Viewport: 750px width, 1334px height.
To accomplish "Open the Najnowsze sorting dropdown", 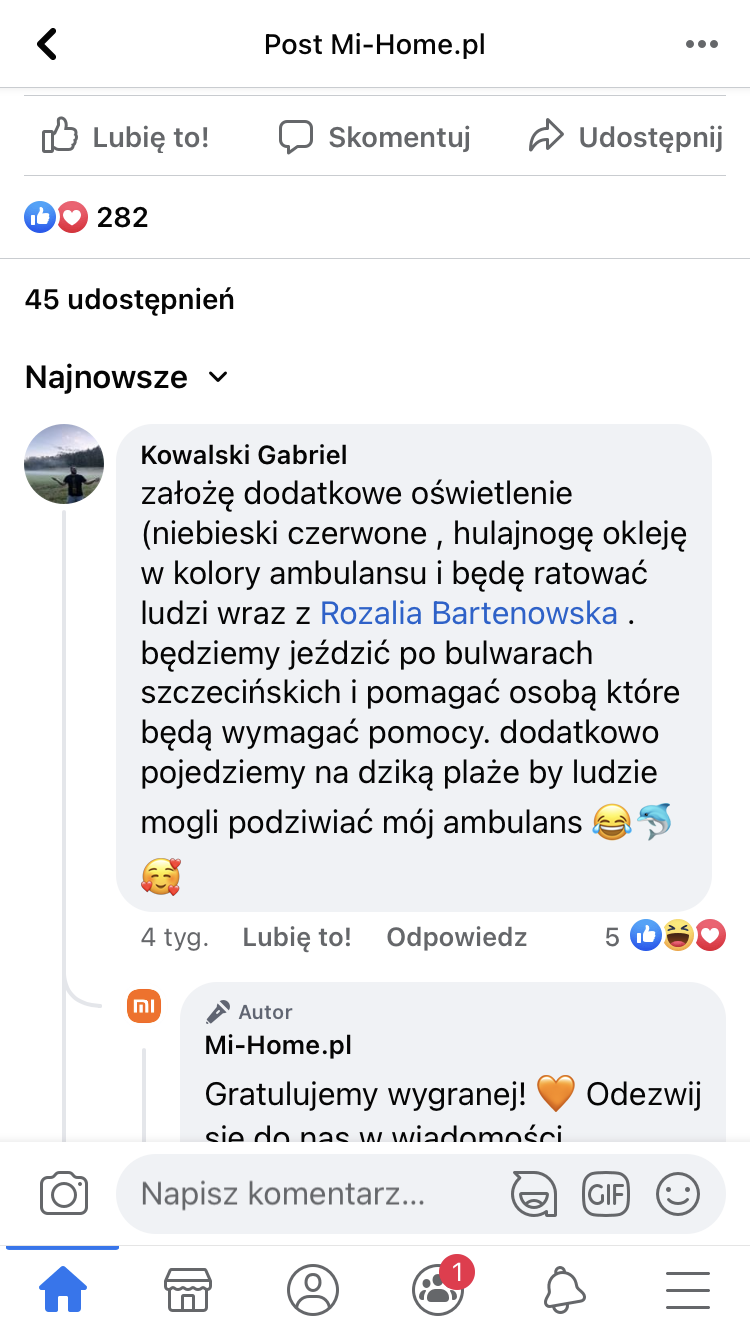I will pyautogui.click(x=126, y=377).
